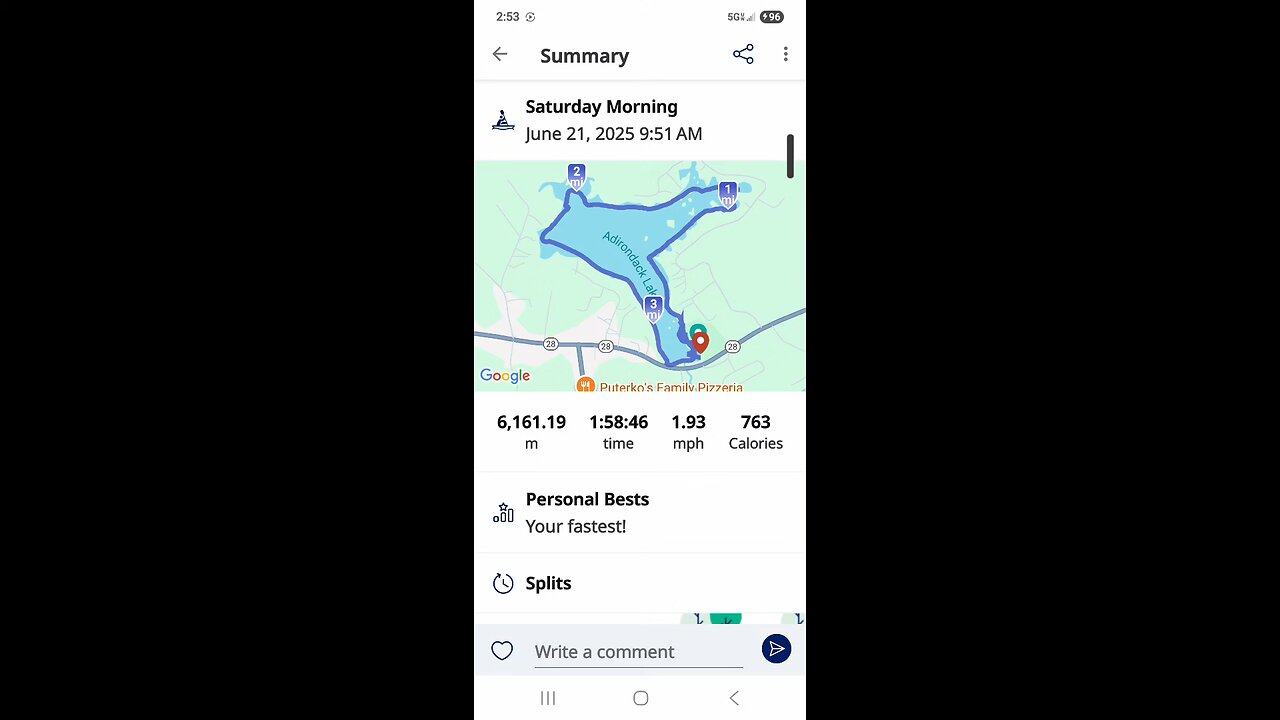Open the overflow menu

click(x=786, y=55)
